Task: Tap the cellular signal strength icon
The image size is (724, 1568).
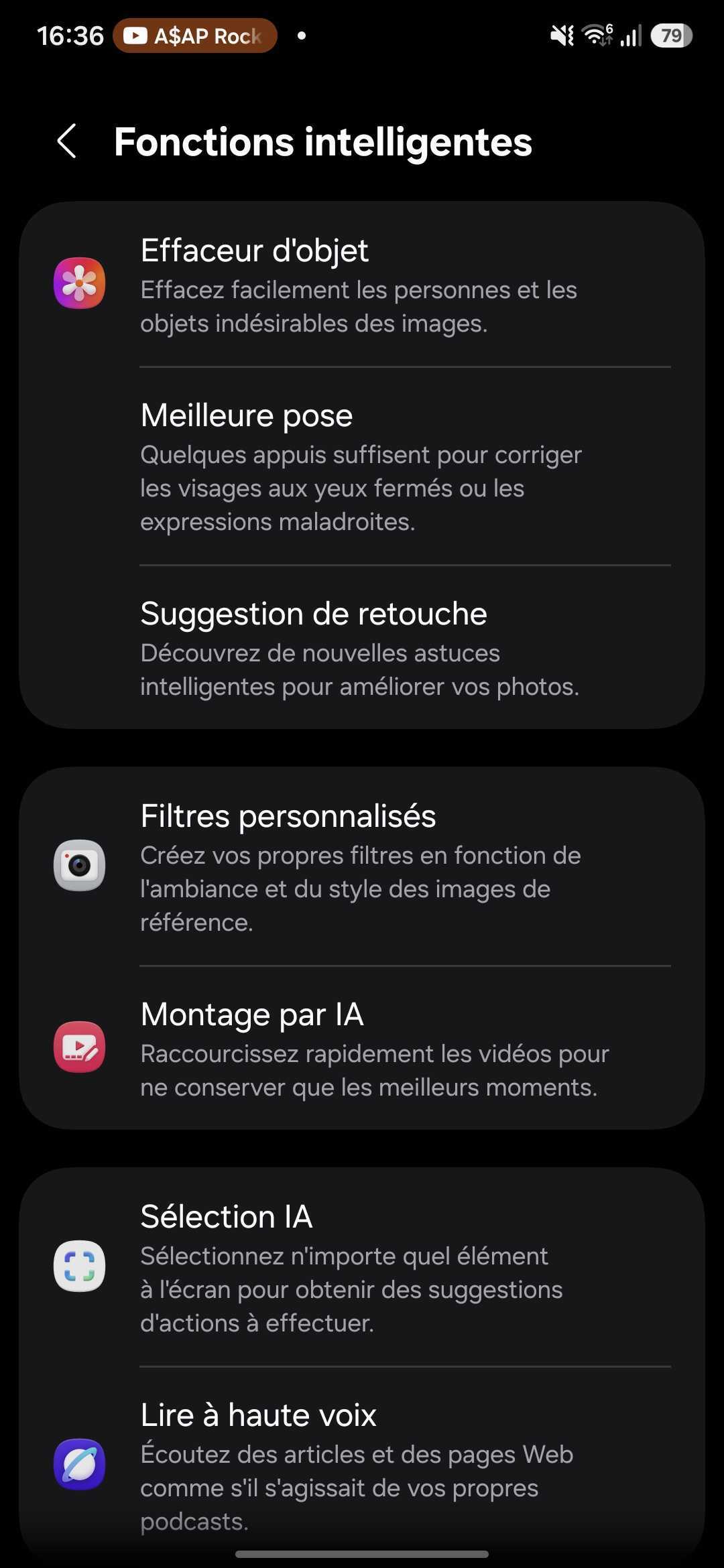Action: click(630, 36)
